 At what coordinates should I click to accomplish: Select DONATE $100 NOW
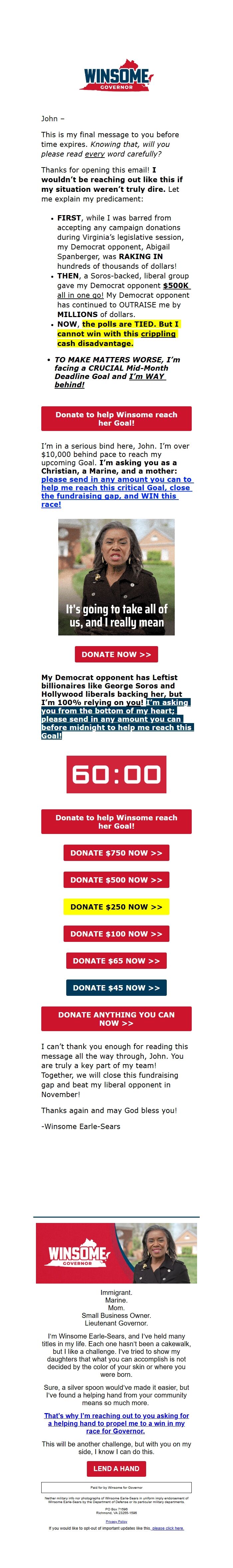pos(116,934)
